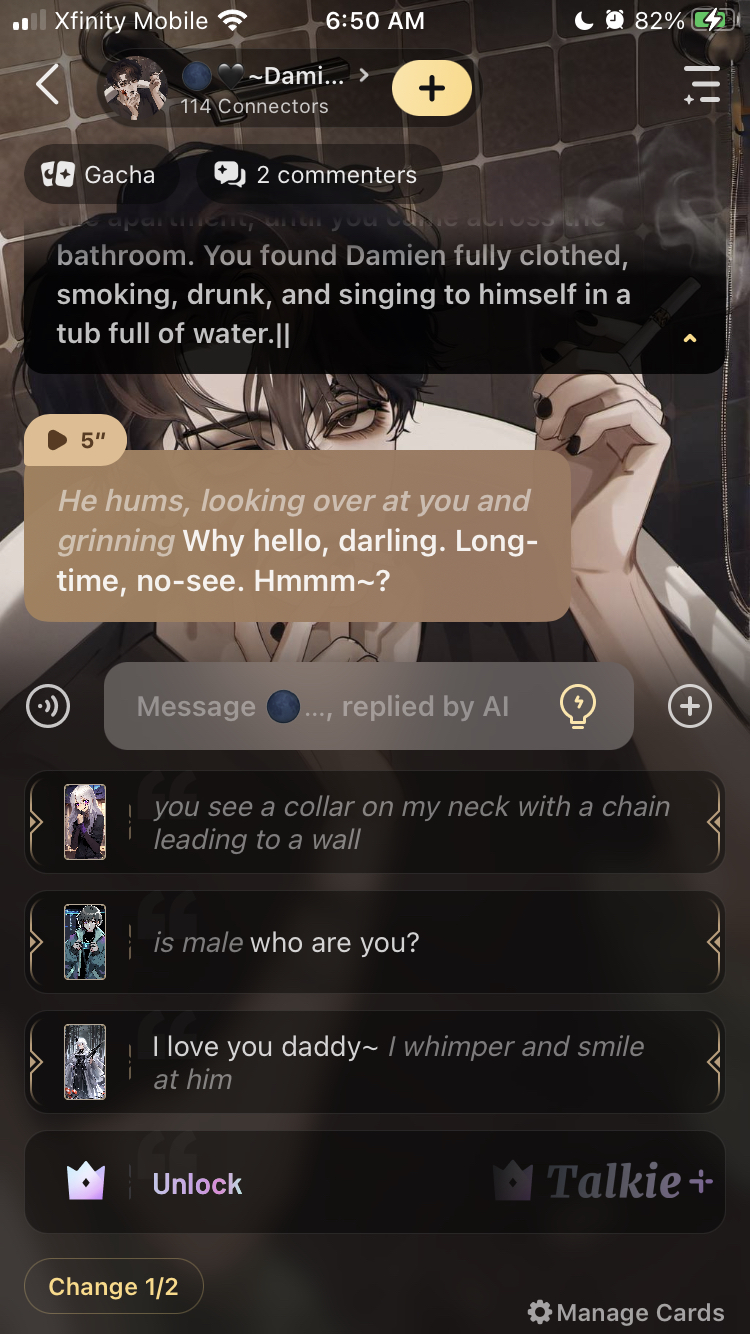Collapse the intro text with the caret
Screen dimensions: 750x1334
click(689, 339)
